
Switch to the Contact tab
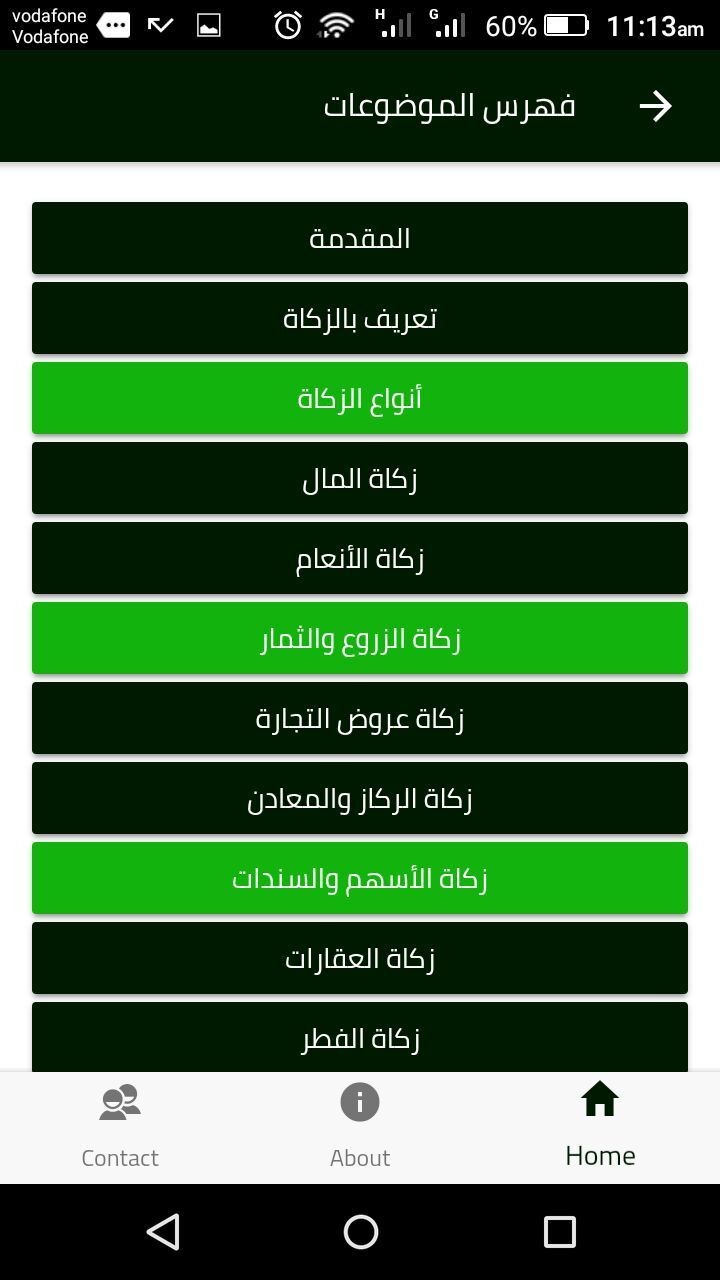pyautogui.click(x=120, y=1127)
